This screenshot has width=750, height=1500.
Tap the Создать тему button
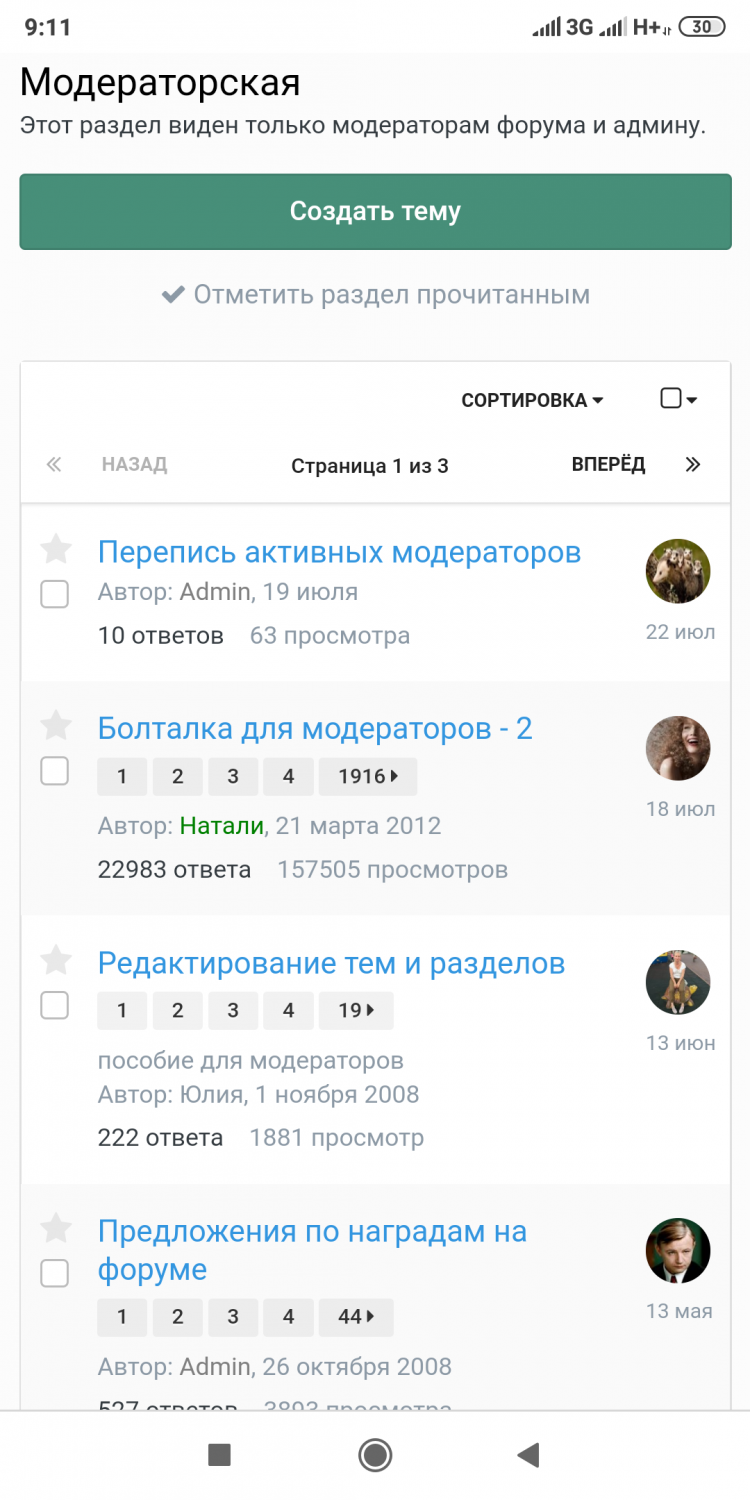click(375, 212)
